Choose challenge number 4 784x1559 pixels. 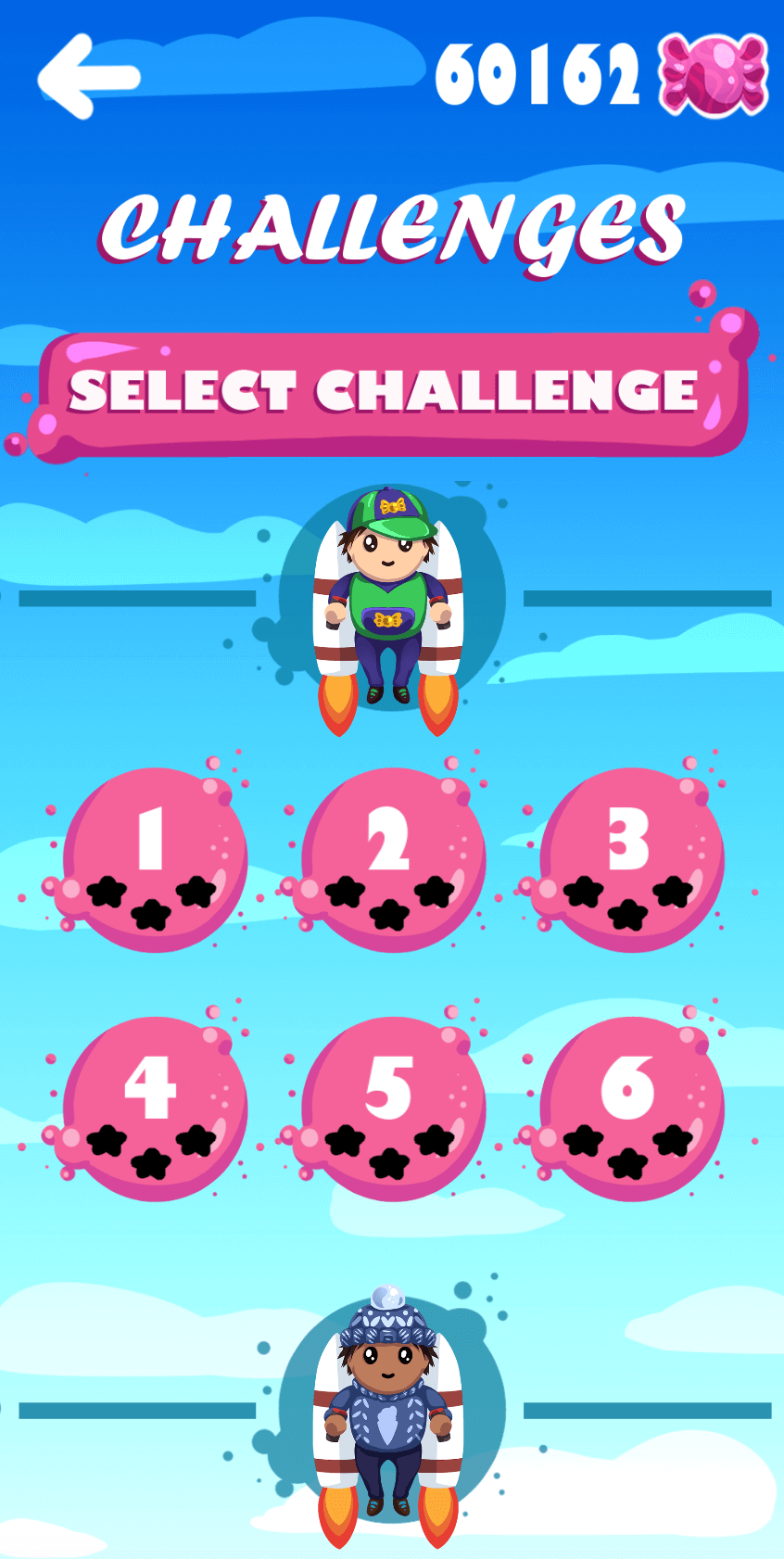point(154,1108)
